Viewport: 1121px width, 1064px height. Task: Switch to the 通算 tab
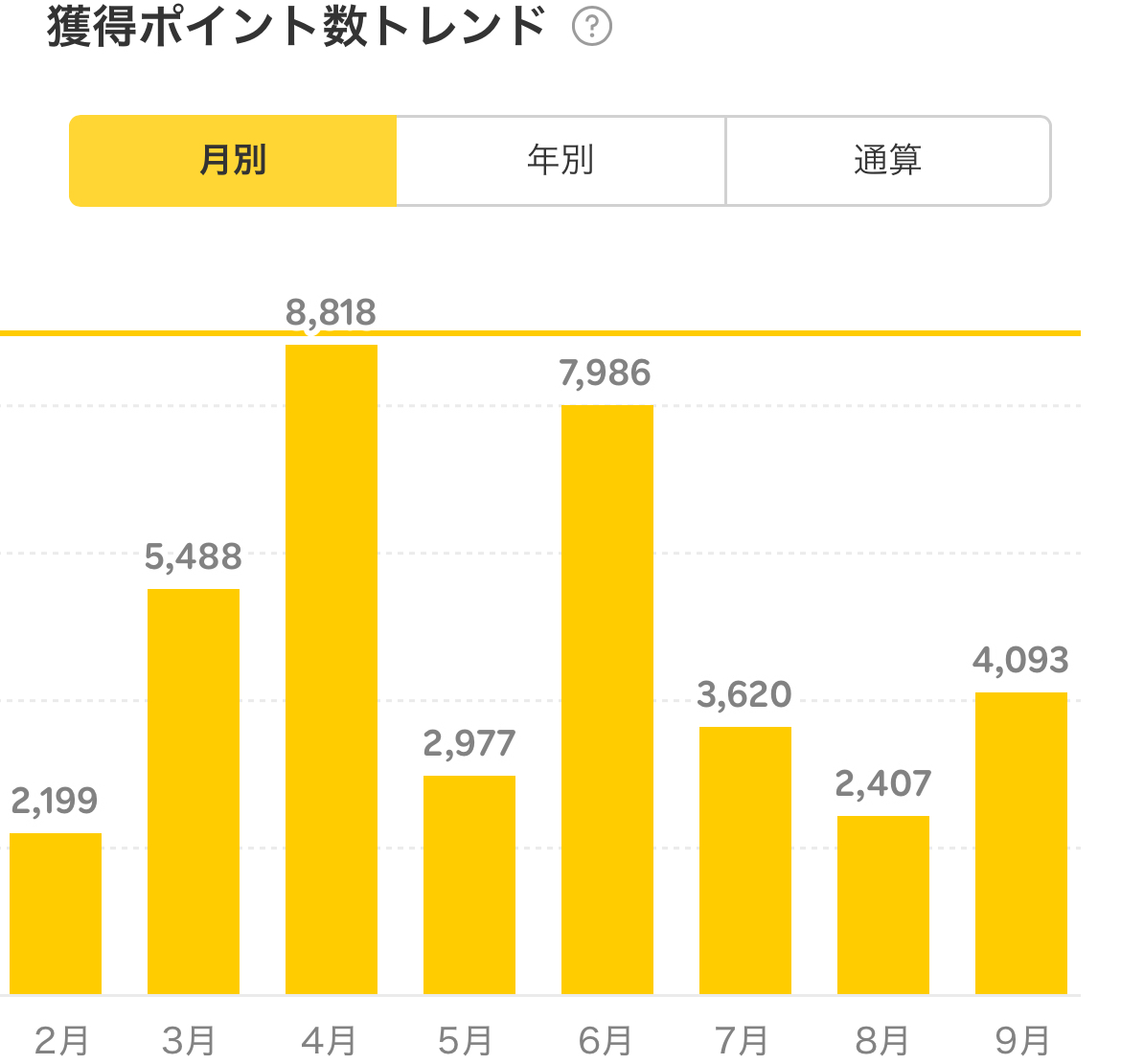click(x=888, y=161)
